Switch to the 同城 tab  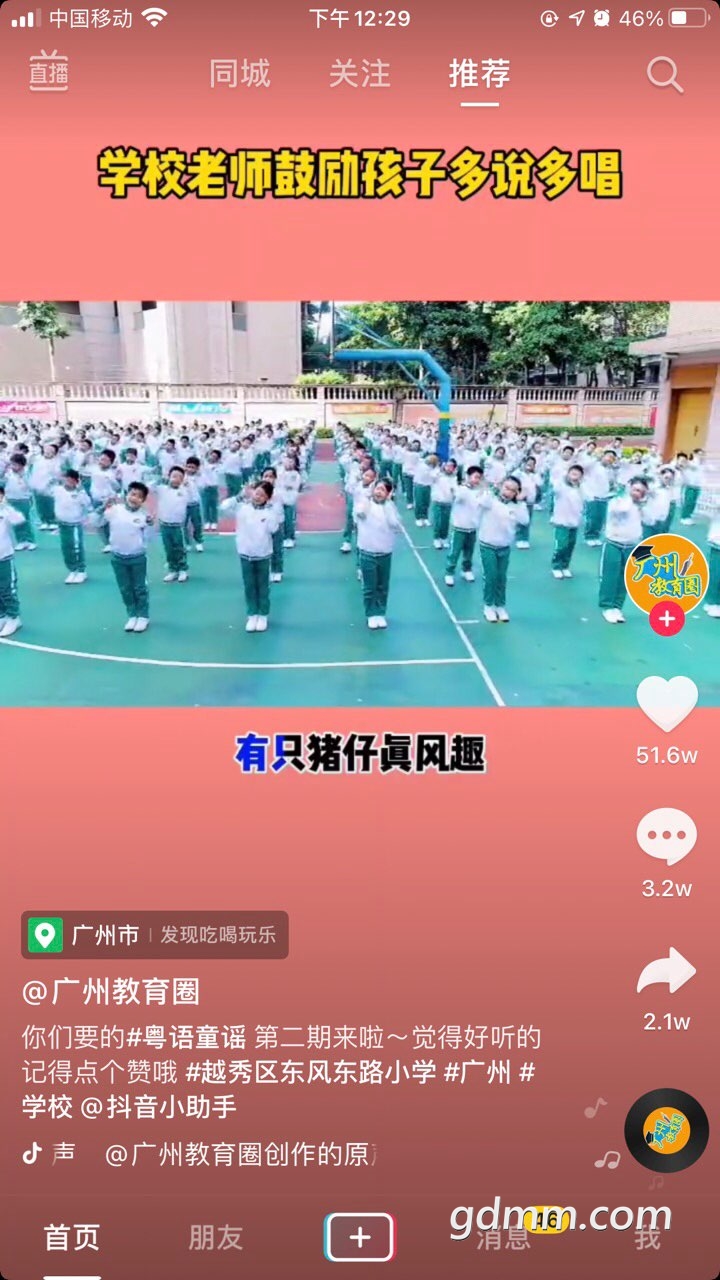240,74
